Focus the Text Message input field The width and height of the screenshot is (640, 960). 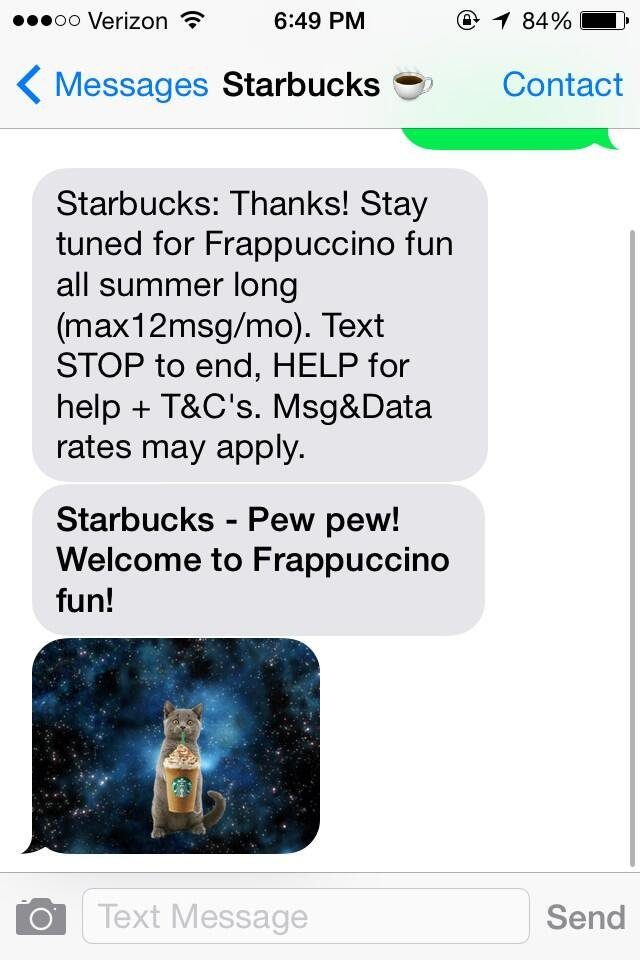(x=305, y=916)
